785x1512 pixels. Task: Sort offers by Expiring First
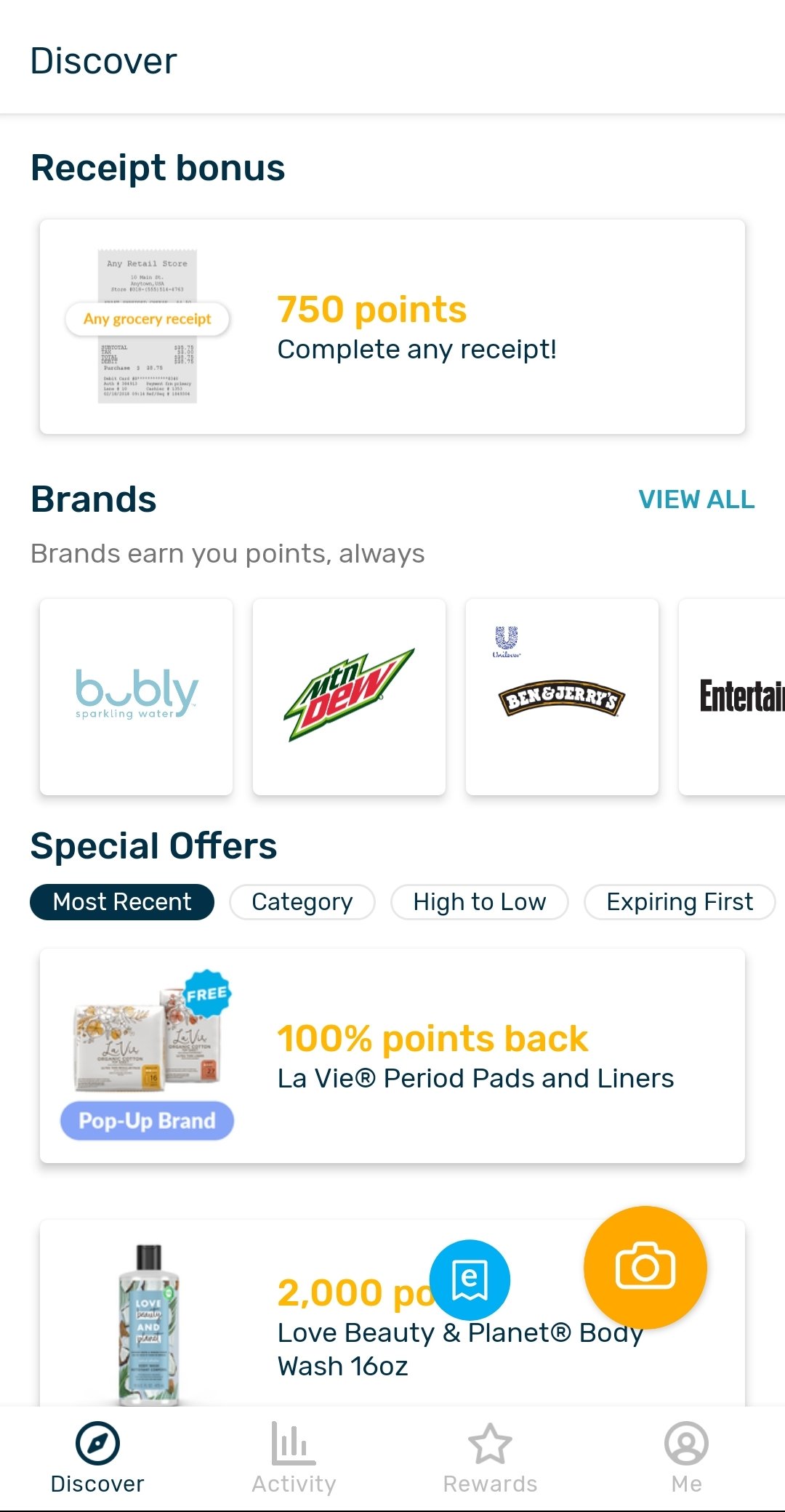coord(680,902)
